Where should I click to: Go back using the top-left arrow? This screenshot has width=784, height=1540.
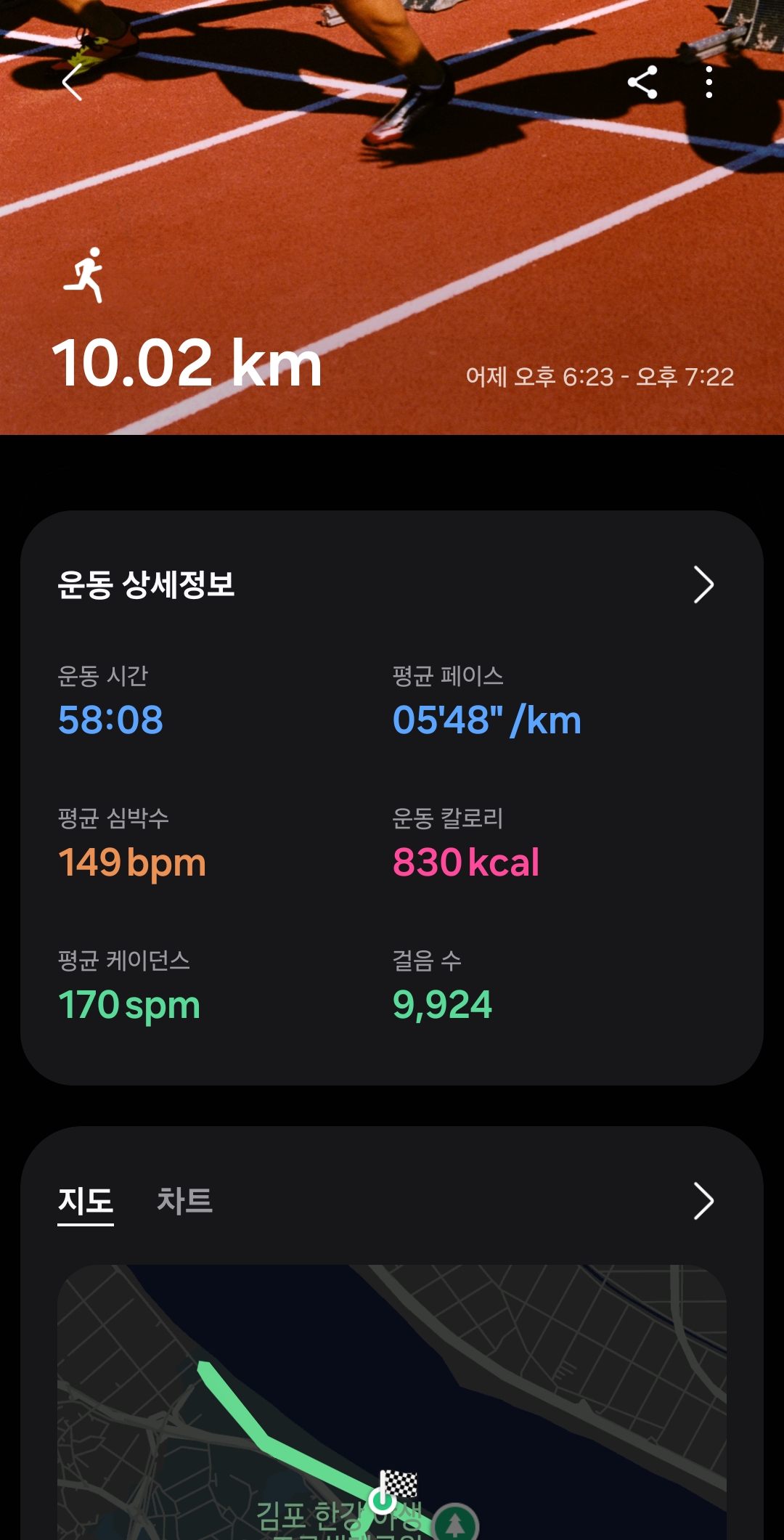72,82
